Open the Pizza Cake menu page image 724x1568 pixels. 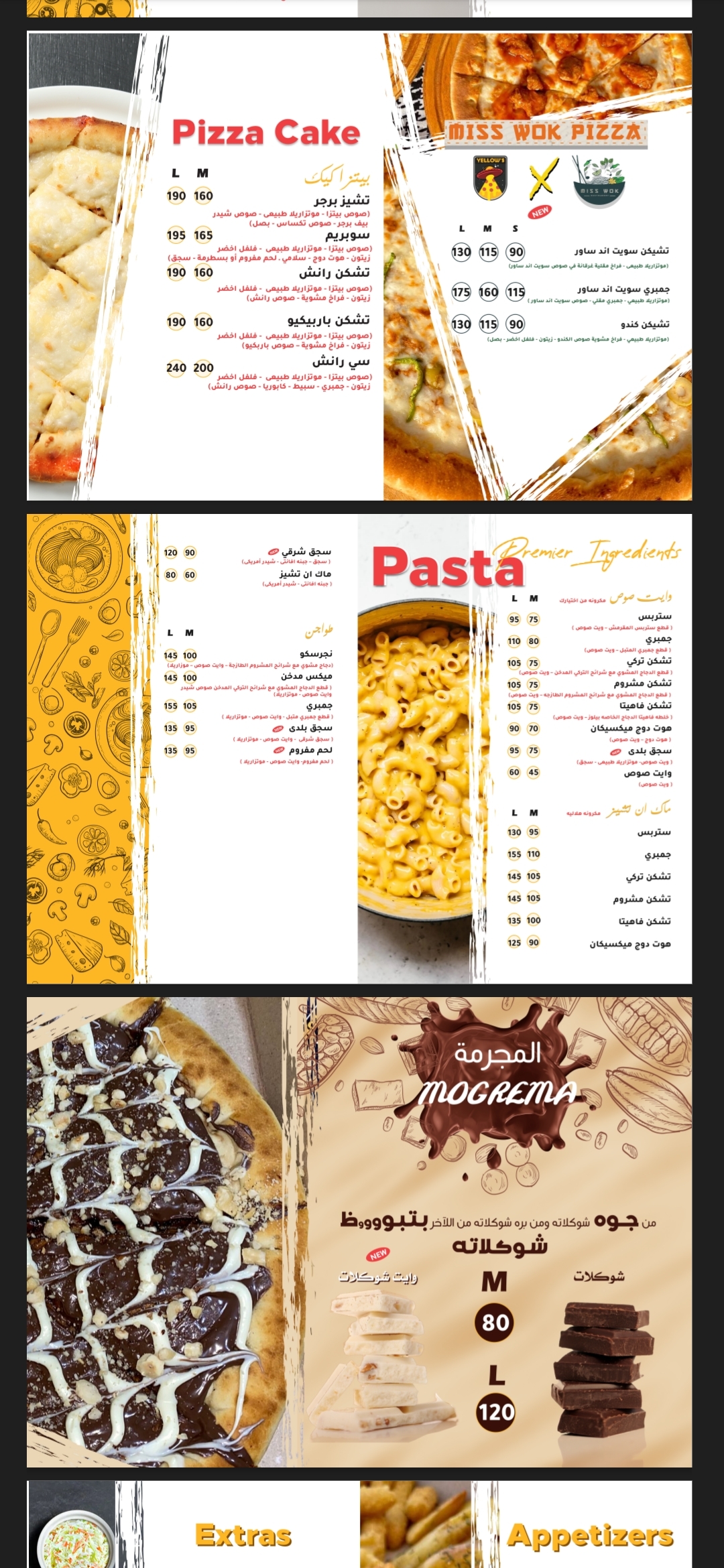coord(359,266)
